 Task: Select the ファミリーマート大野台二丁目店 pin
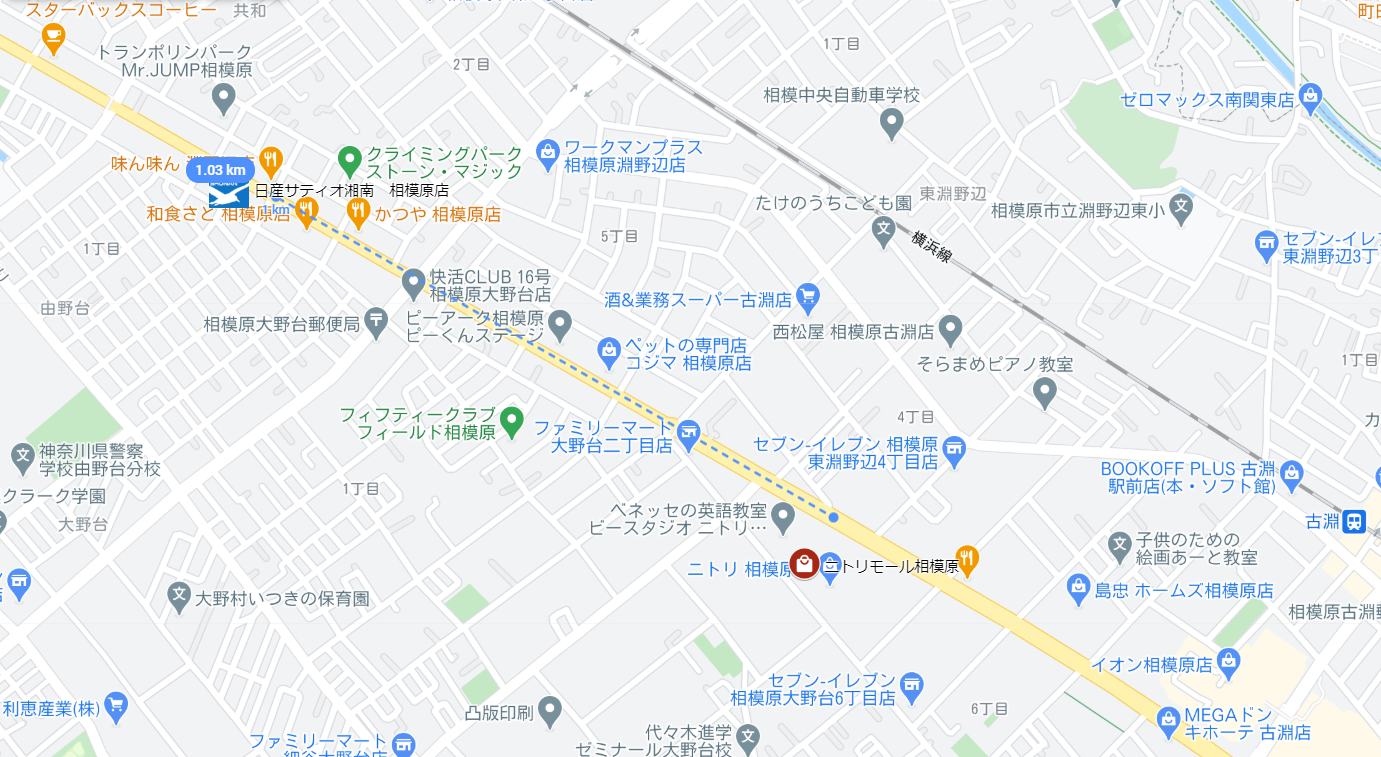(687, 433)
